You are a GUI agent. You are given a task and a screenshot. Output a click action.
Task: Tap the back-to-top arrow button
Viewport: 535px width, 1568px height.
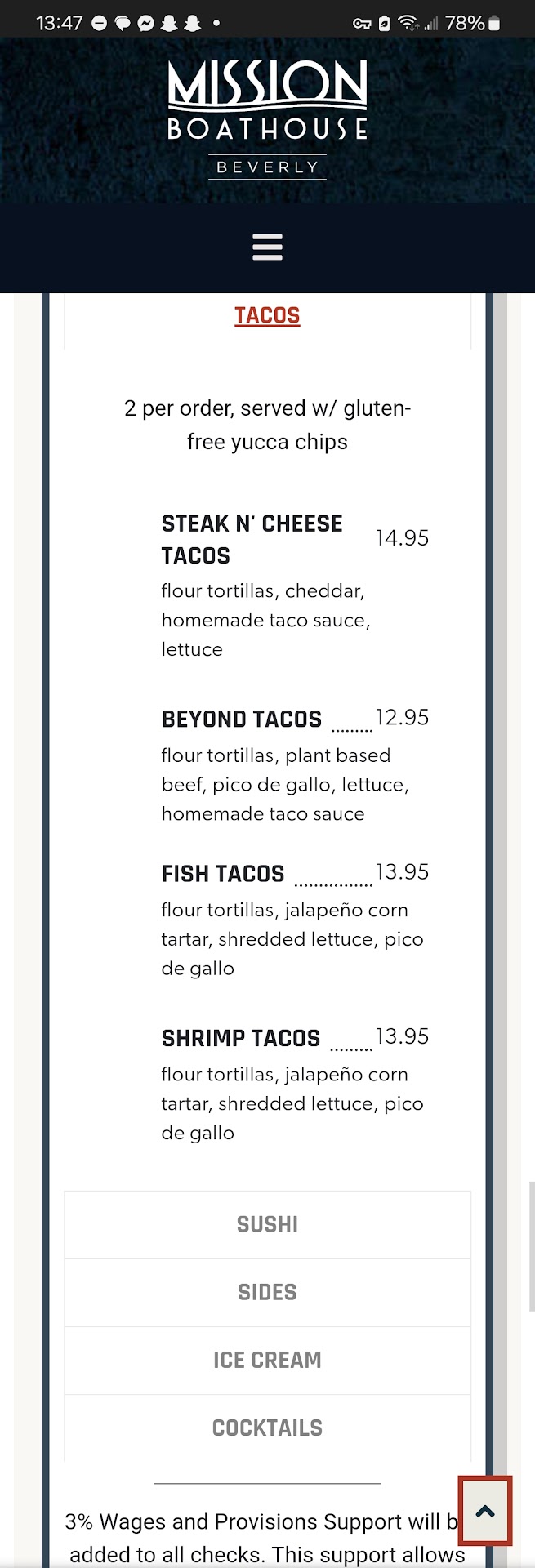click(x=485, y=1511)
